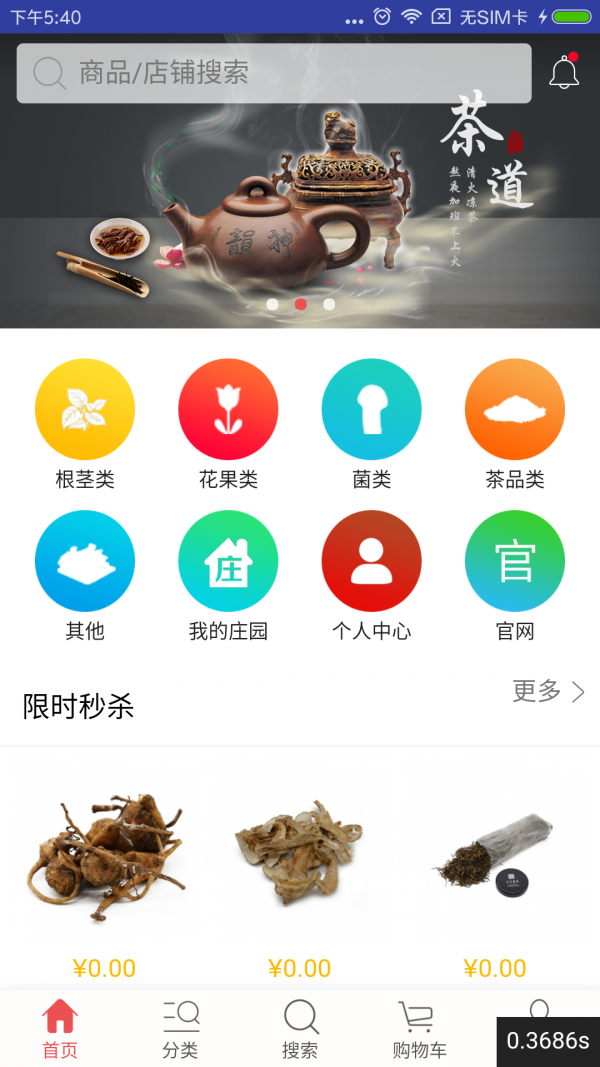Open the 购物车 tab
The width and height of the screenshot is (600, 1067).
coord(419,1029)
